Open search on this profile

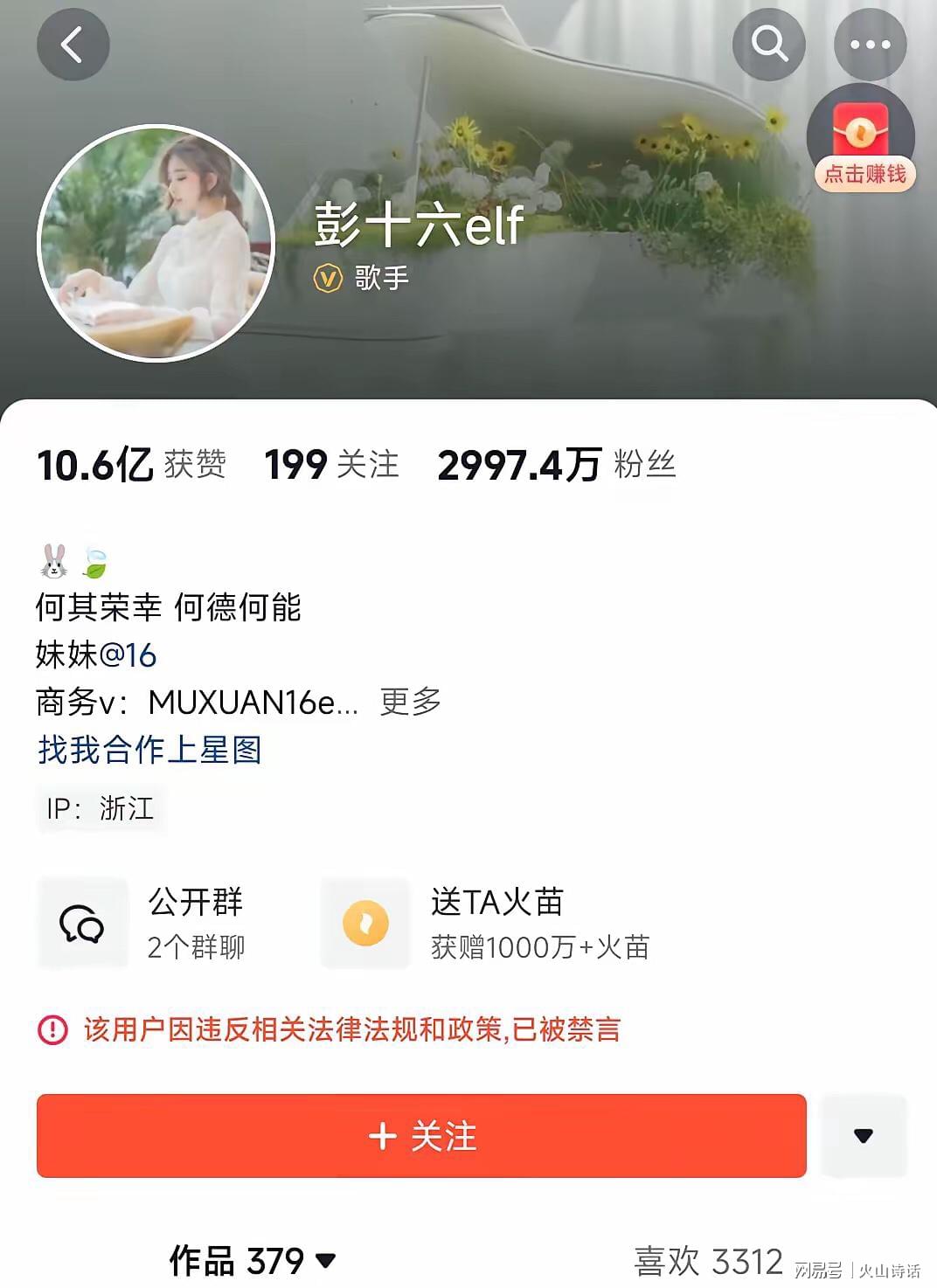(x=768, y=44)
